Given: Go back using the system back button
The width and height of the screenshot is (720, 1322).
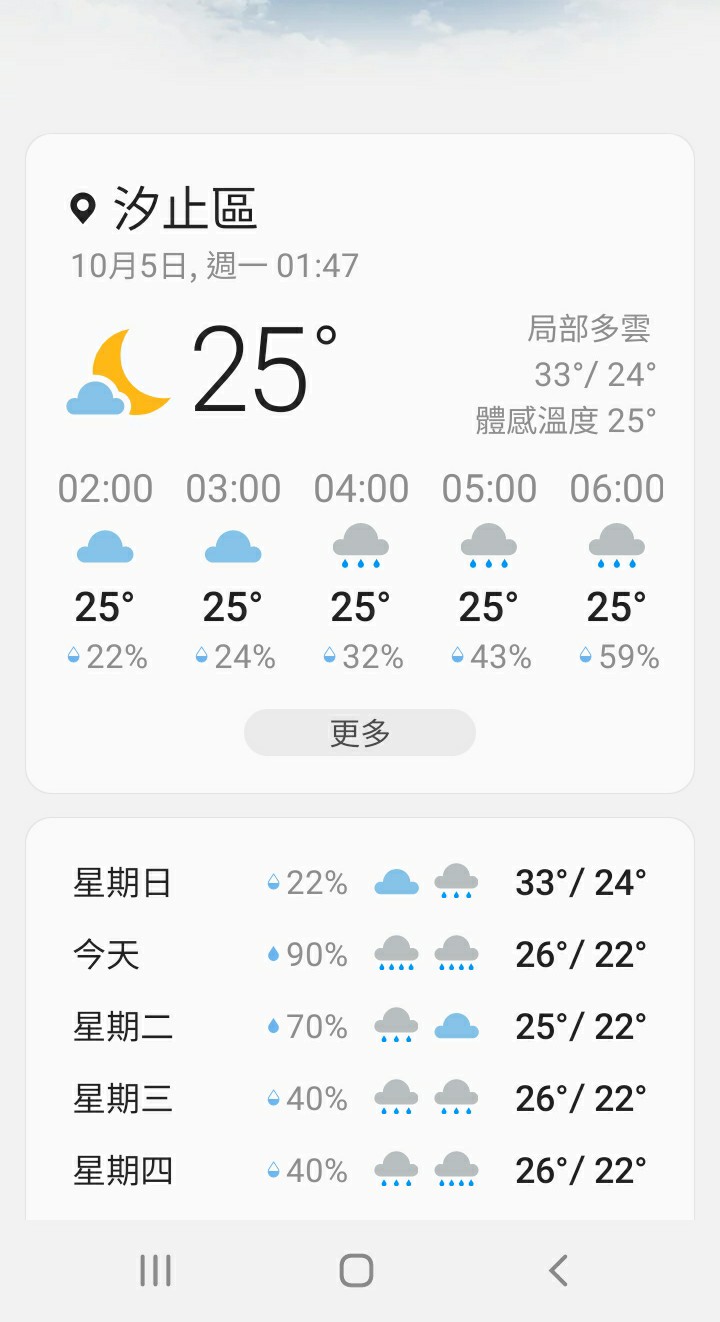Looking at the screenshot, I should [558, 1271].
